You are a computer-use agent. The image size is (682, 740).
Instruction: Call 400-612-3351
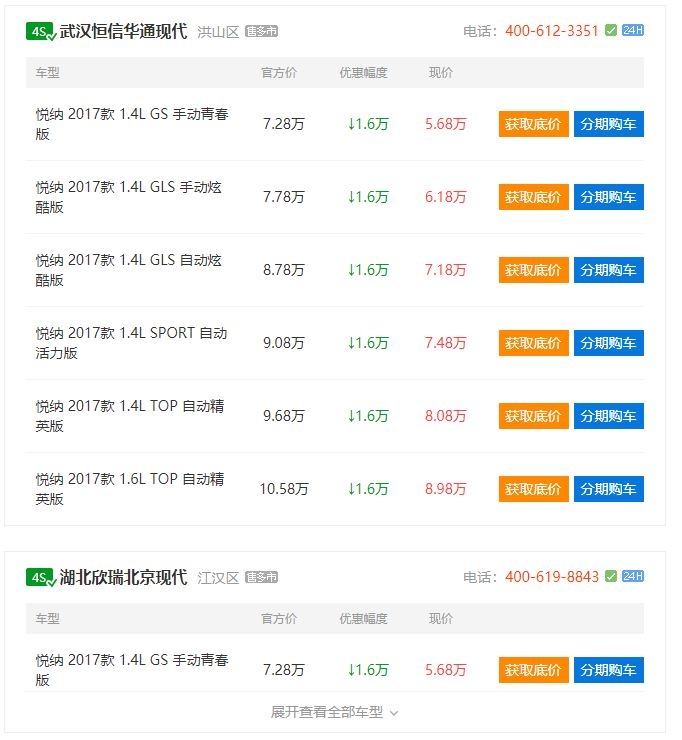coord(551,31)
